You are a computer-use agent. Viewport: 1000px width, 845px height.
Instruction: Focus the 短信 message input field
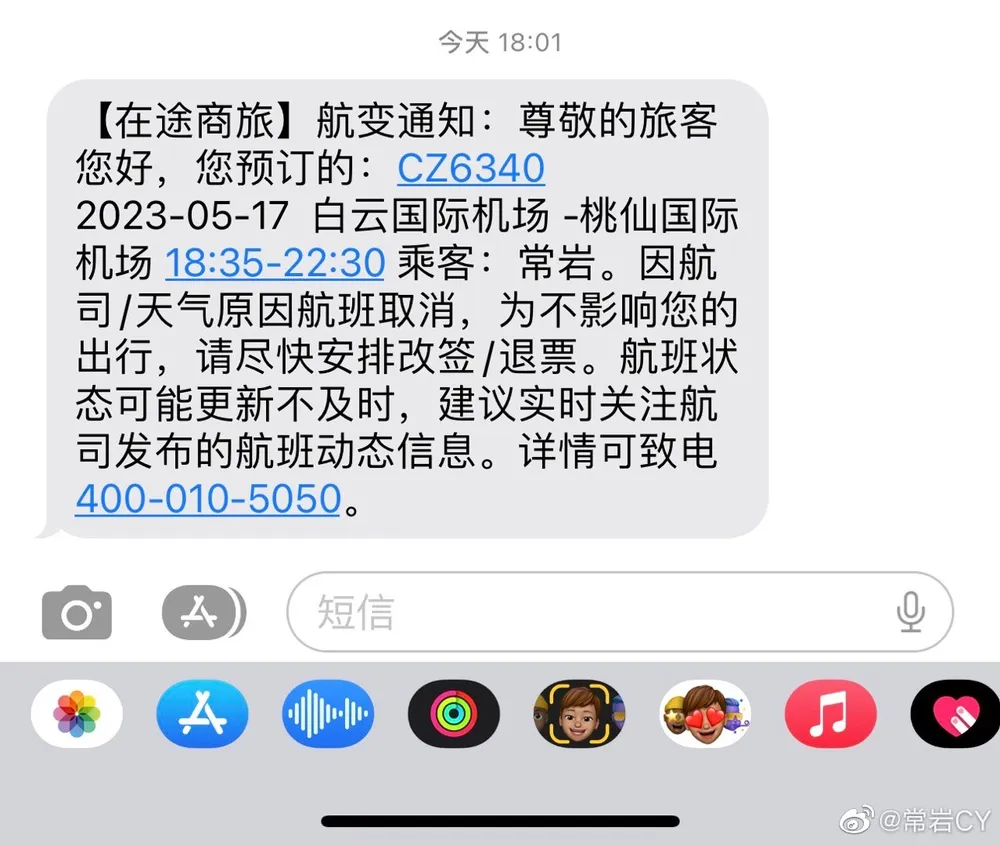[x=600, y=612]
